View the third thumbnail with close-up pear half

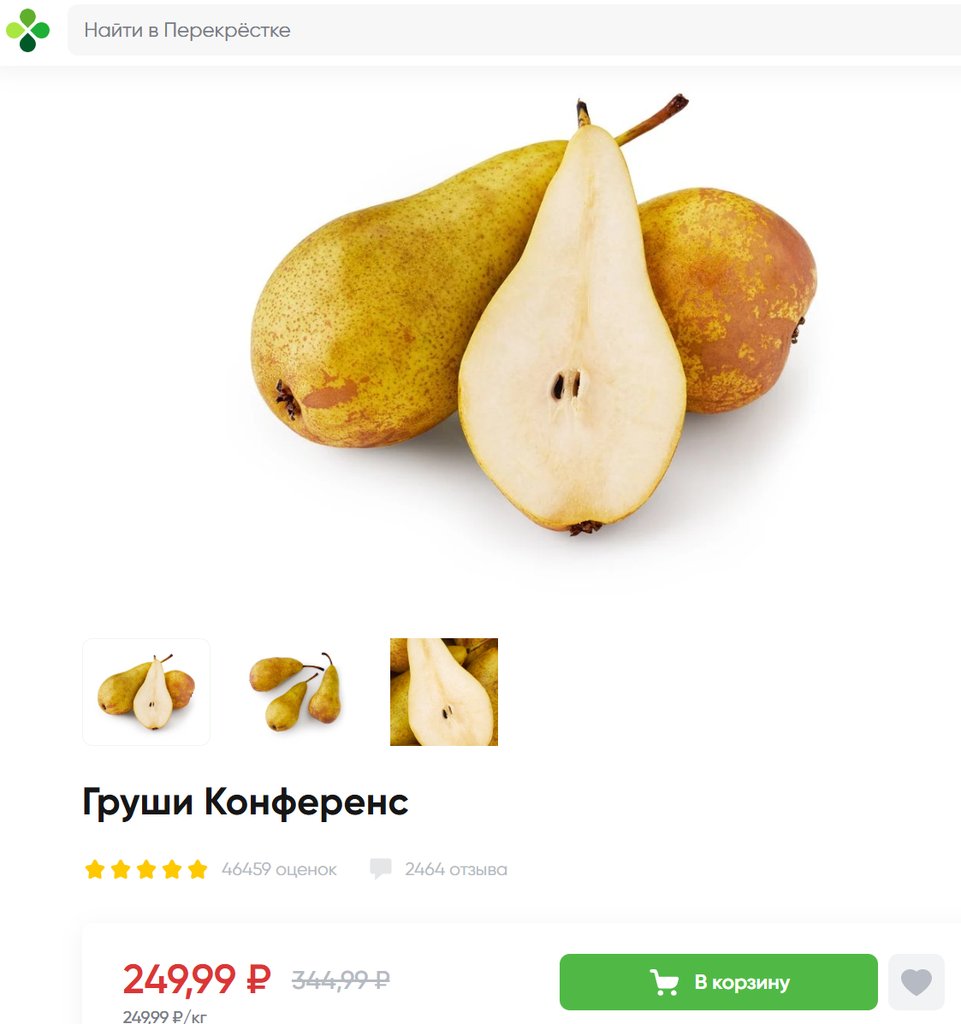444,692
